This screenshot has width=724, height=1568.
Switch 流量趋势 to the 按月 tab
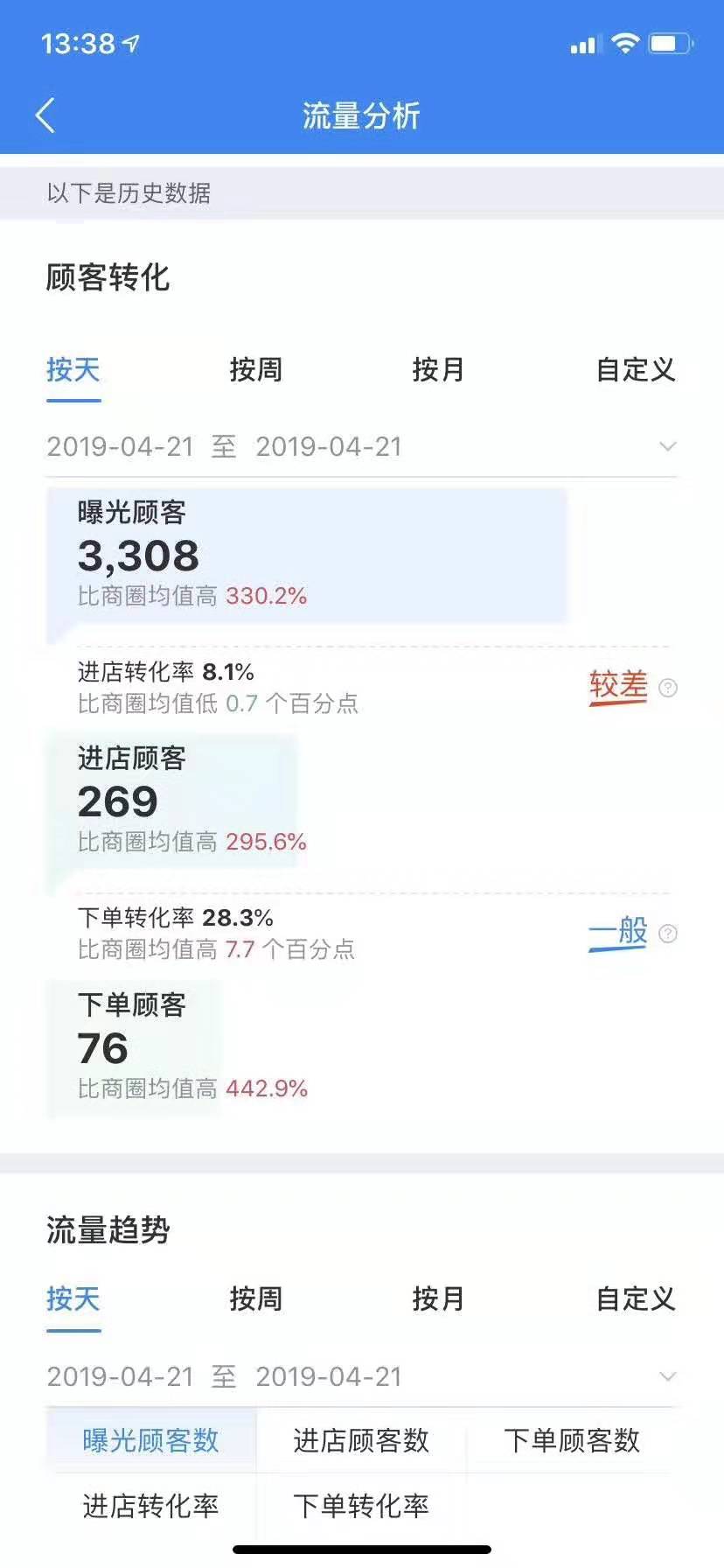(x=438, y=1299)
